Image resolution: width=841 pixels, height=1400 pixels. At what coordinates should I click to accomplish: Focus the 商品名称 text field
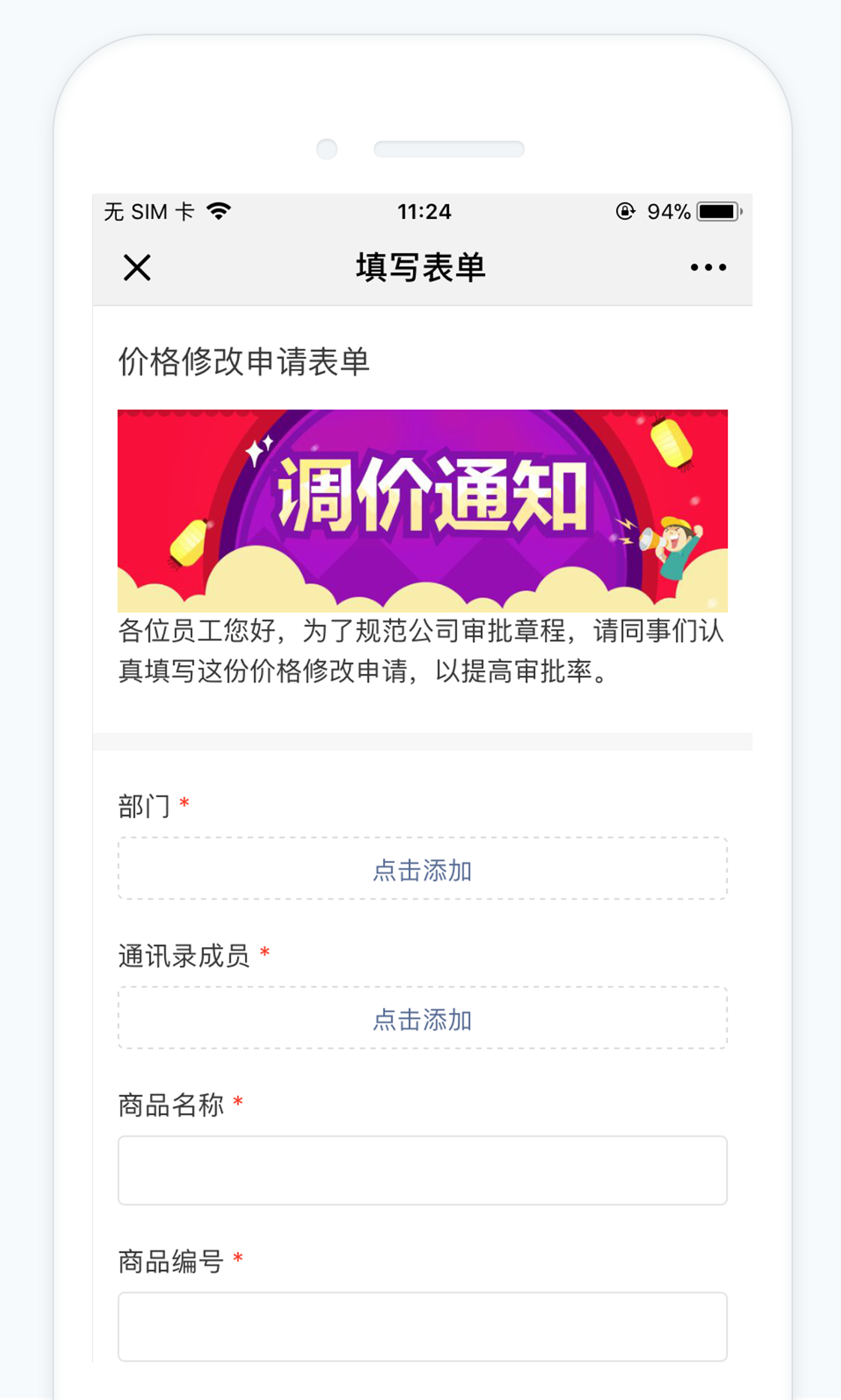[x=422, y=1170]
